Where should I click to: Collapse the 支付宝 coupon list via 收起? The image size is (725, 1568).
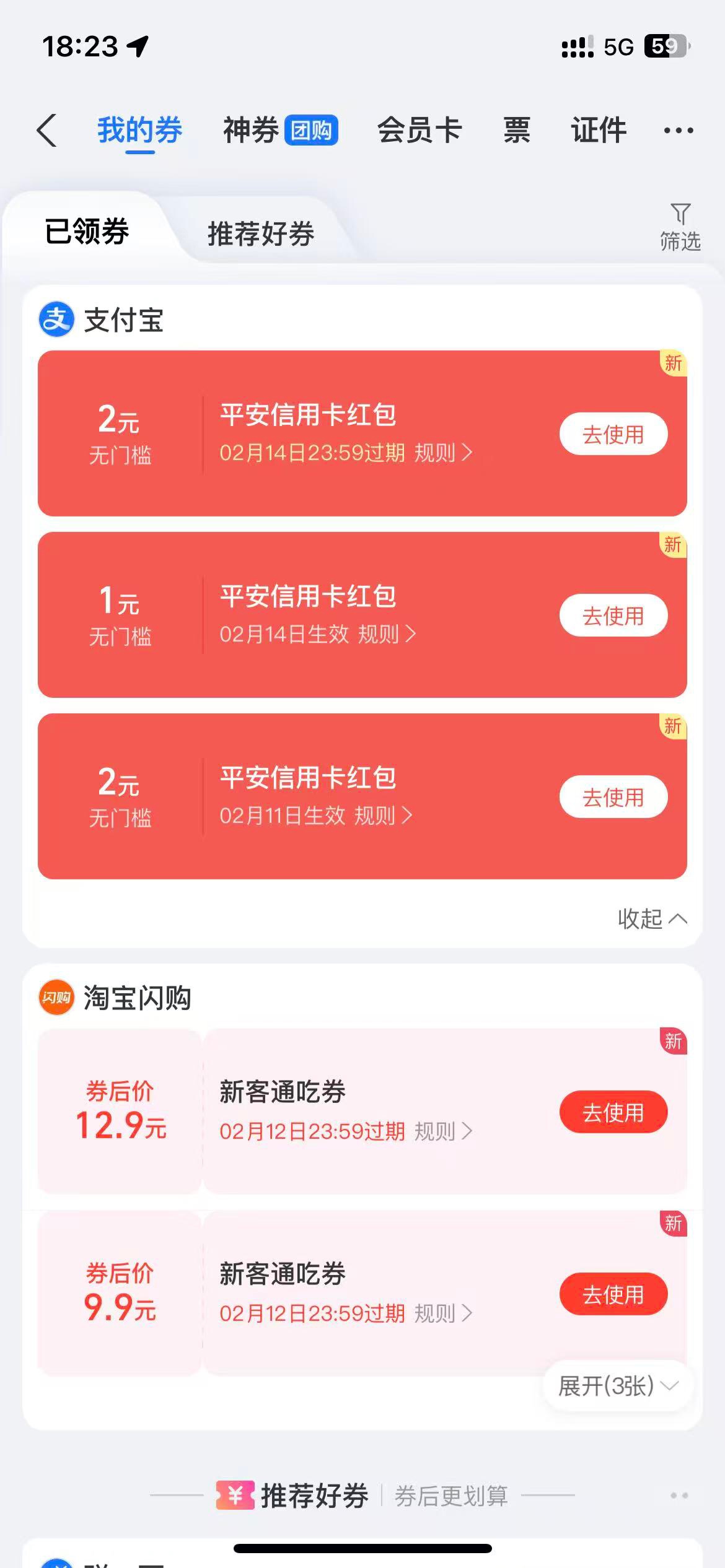click(x=652, y=918)
